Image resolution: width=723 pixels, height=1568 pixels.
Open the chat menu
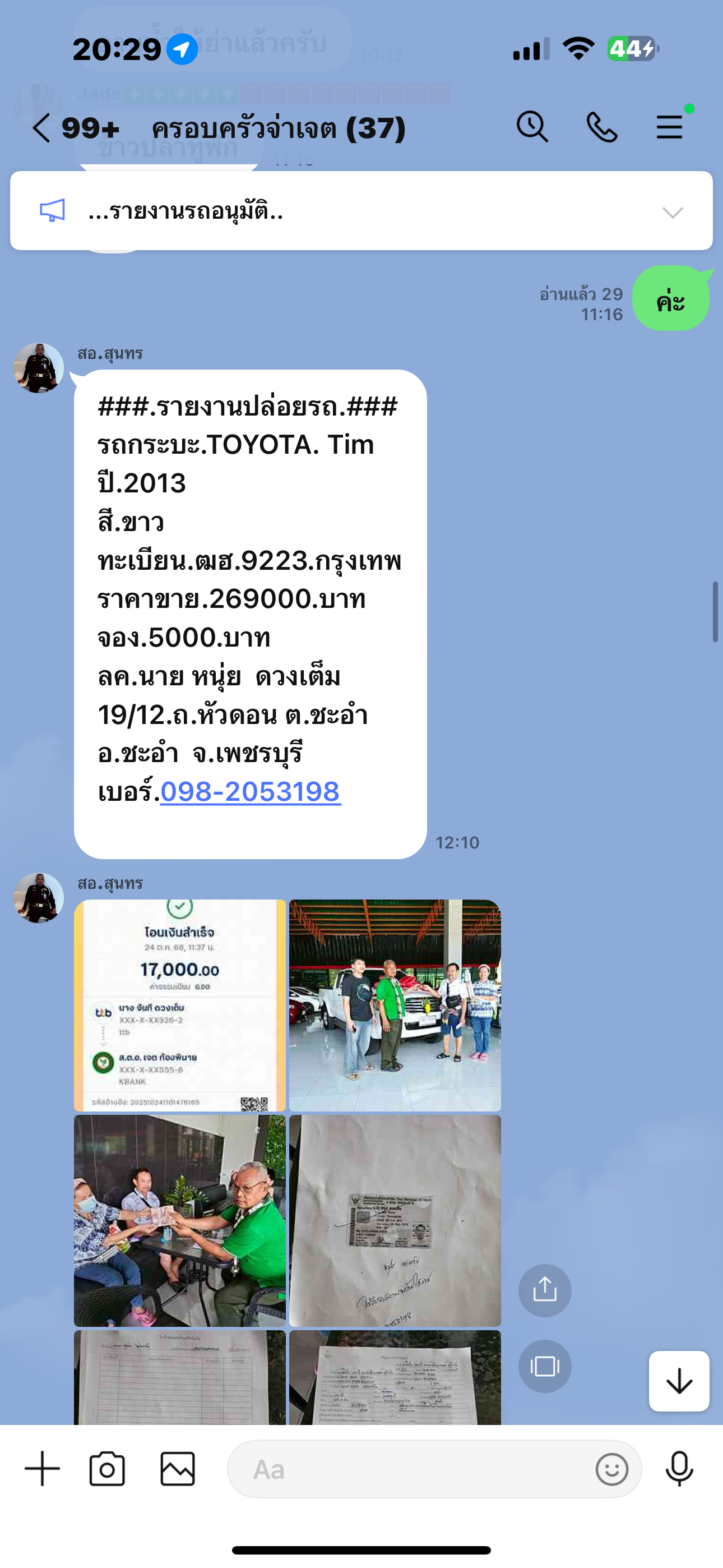(x=669, y=127)
